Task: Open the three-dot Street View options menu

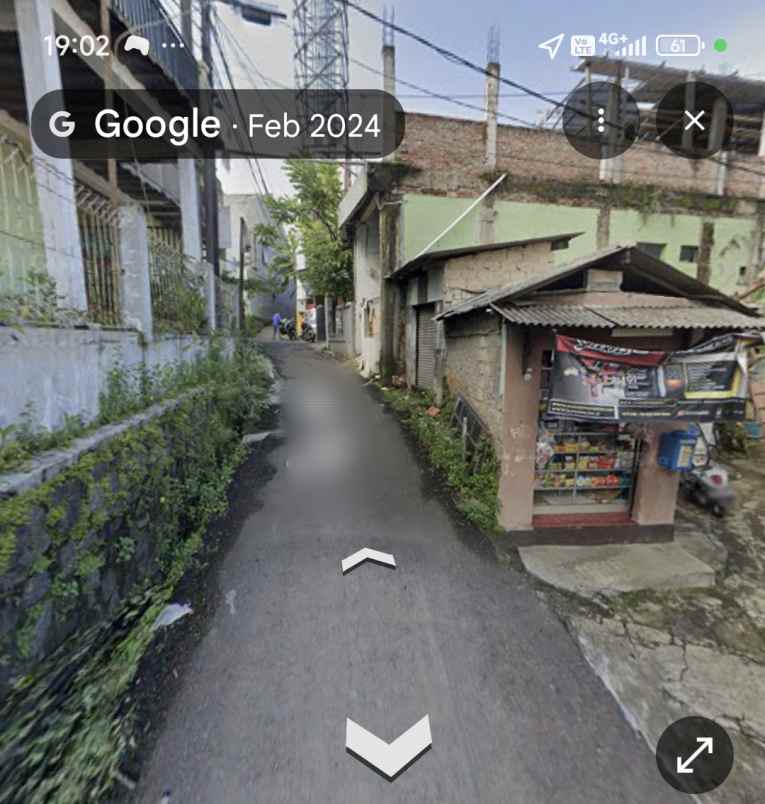Action: 601,120
